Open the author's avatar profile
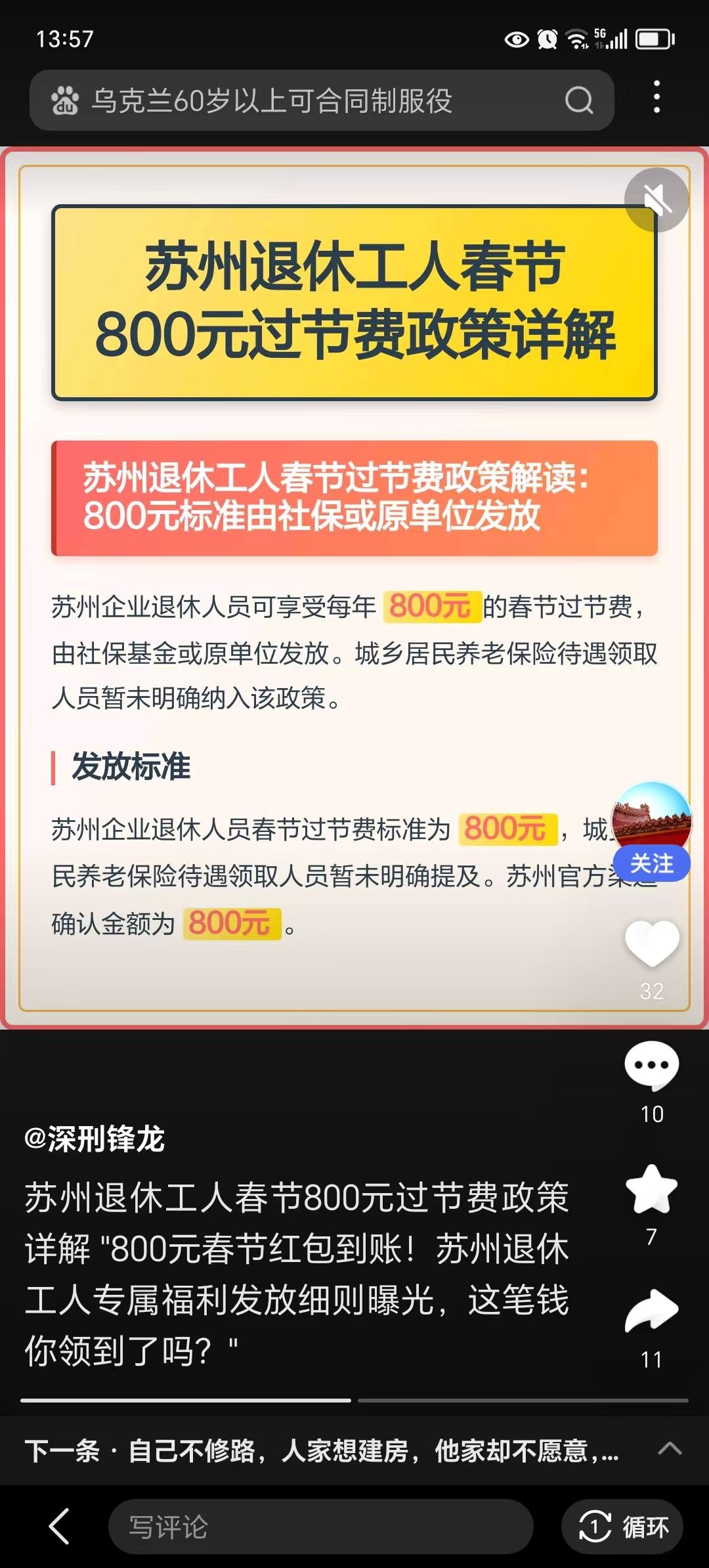709x1568 pixels. click(x=651, y=816)
